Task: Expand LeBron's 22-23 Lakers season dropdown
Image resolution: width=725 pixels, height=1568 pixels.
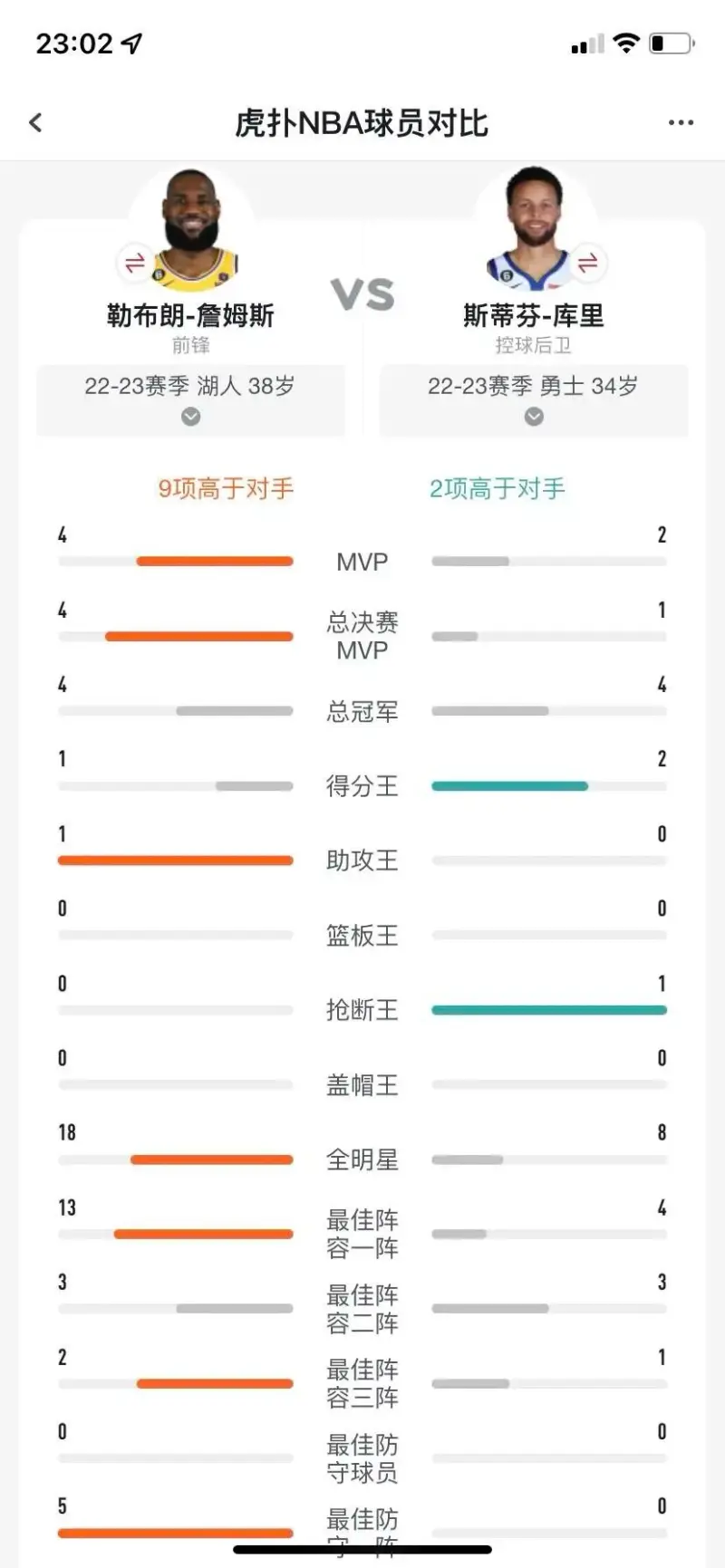Action: [190, 416]
